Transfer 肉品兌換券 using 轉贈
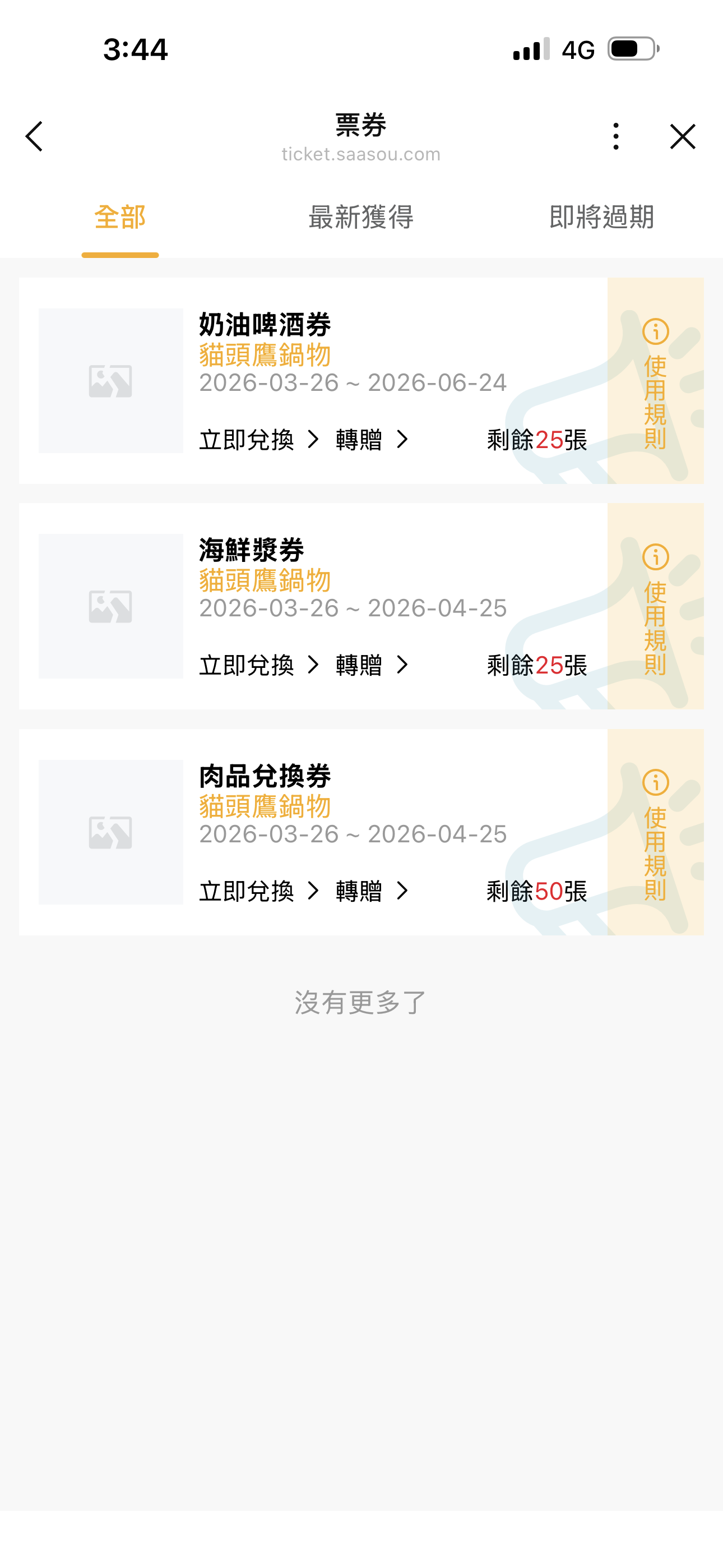The image size is (723, 1568). point(371,891)
